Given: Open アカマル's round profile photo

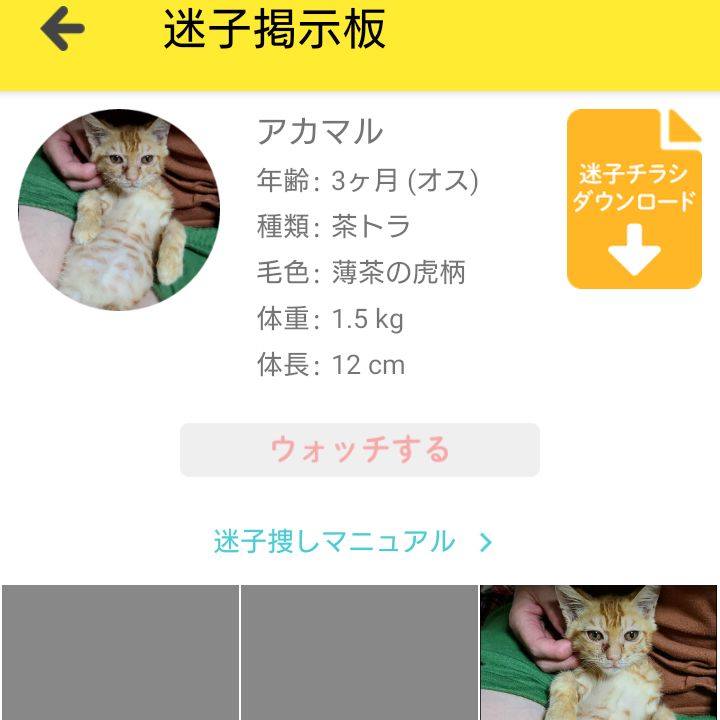Looking at the screenshot, I should 119,210.
